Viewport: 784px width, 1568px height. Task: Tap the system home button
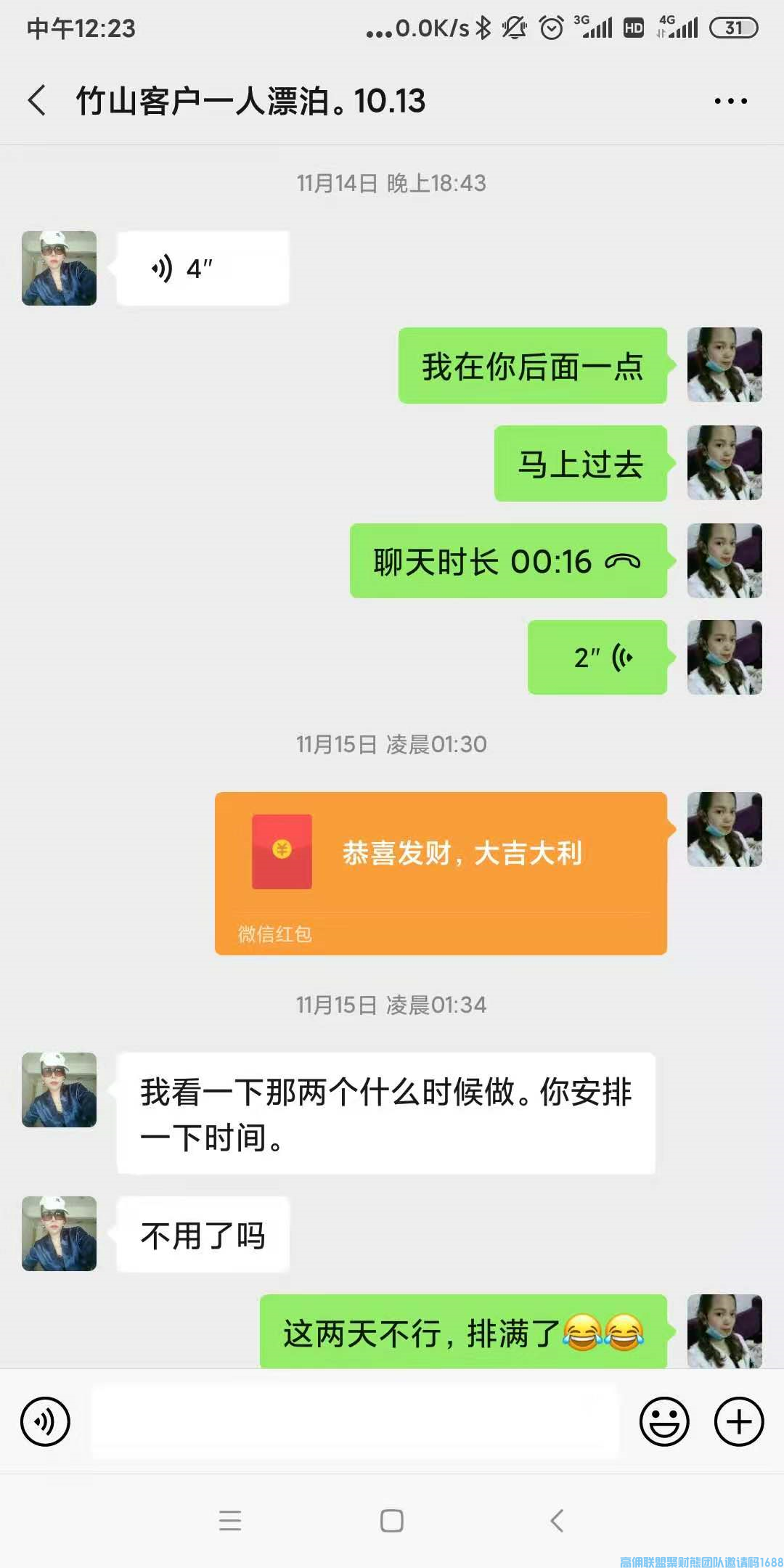click(x=392, y=1521)
